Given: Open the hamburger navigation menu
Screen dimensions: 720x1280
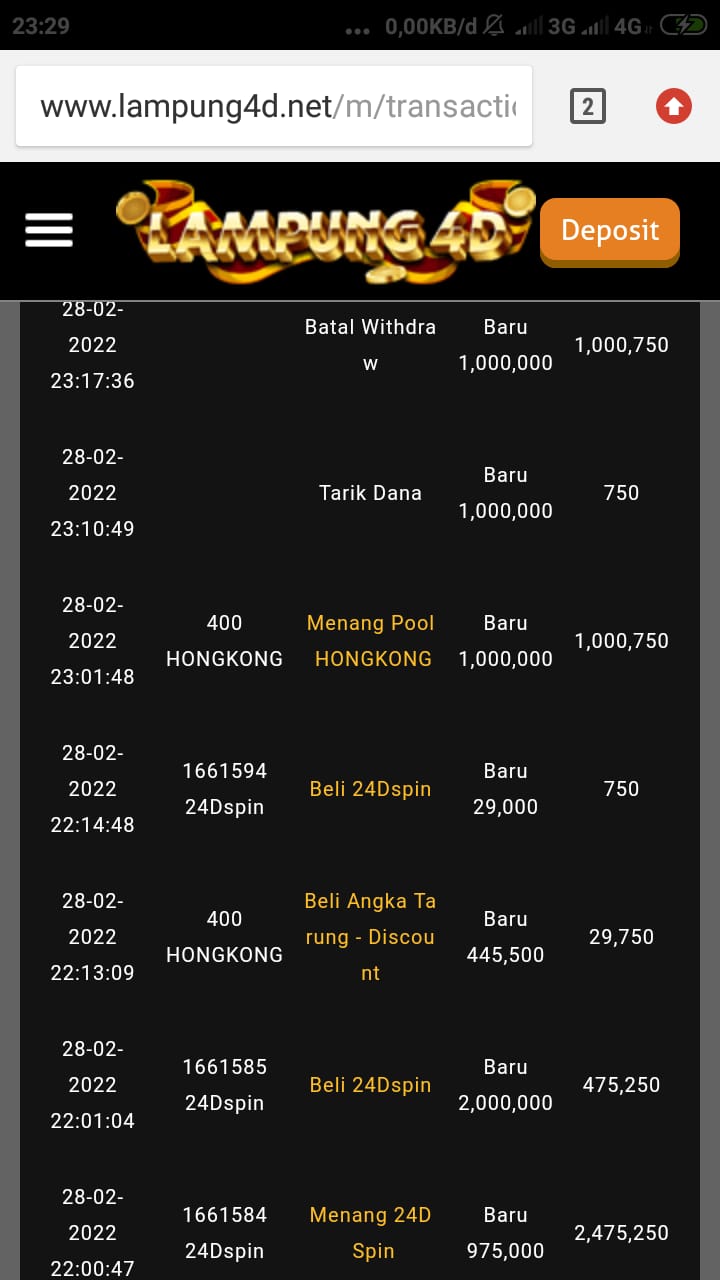Looking at the screenshot, I should 49,230.
